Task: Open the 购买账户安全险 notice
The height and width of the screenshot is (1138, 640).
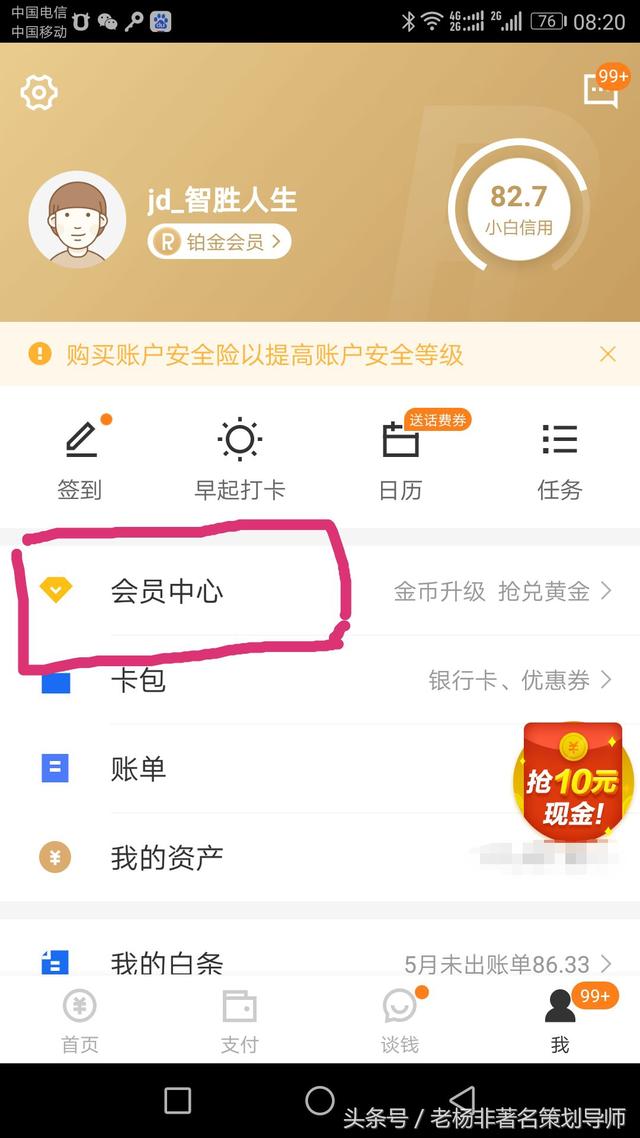Action: [265, 354]
